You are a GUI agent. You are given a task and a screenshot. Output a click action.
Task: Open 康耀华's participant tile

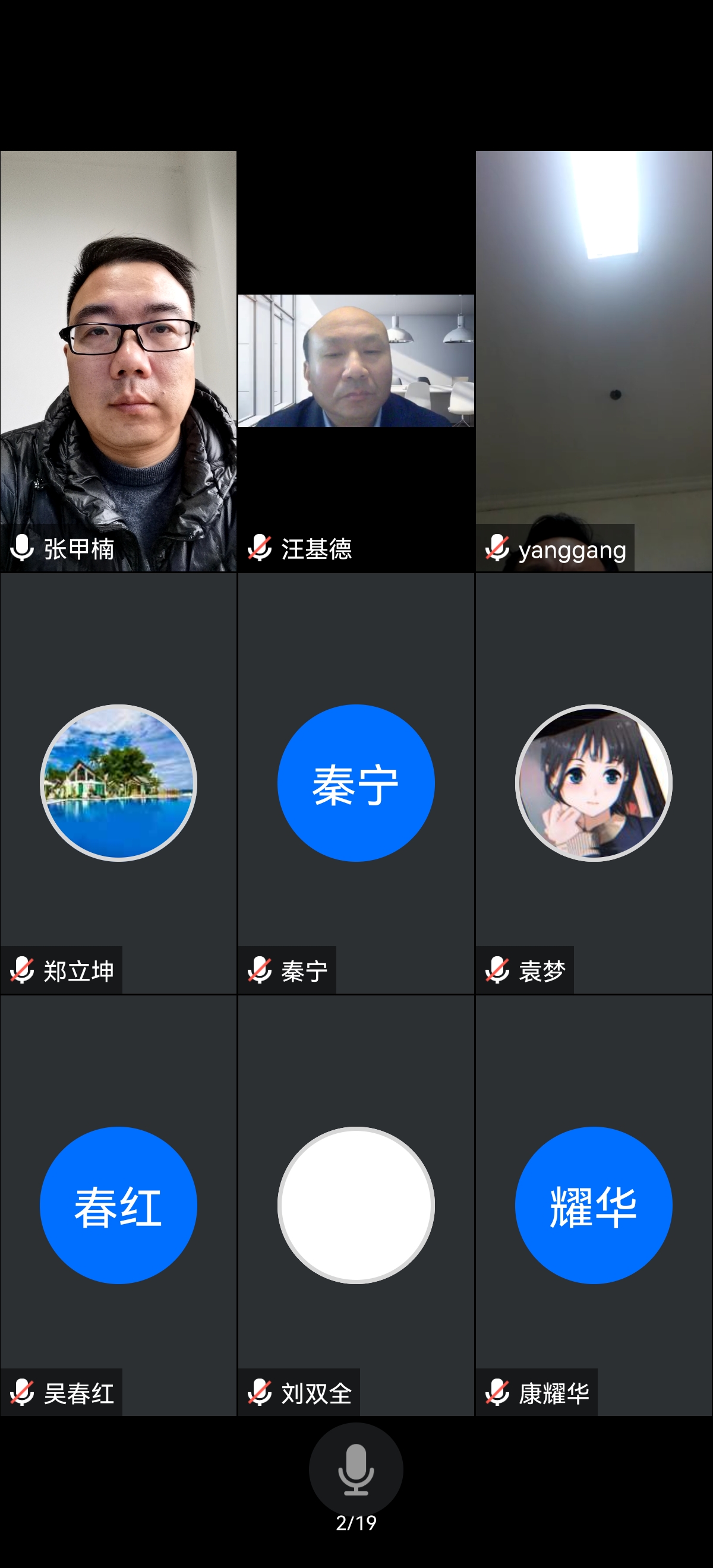coord(594,1205)
